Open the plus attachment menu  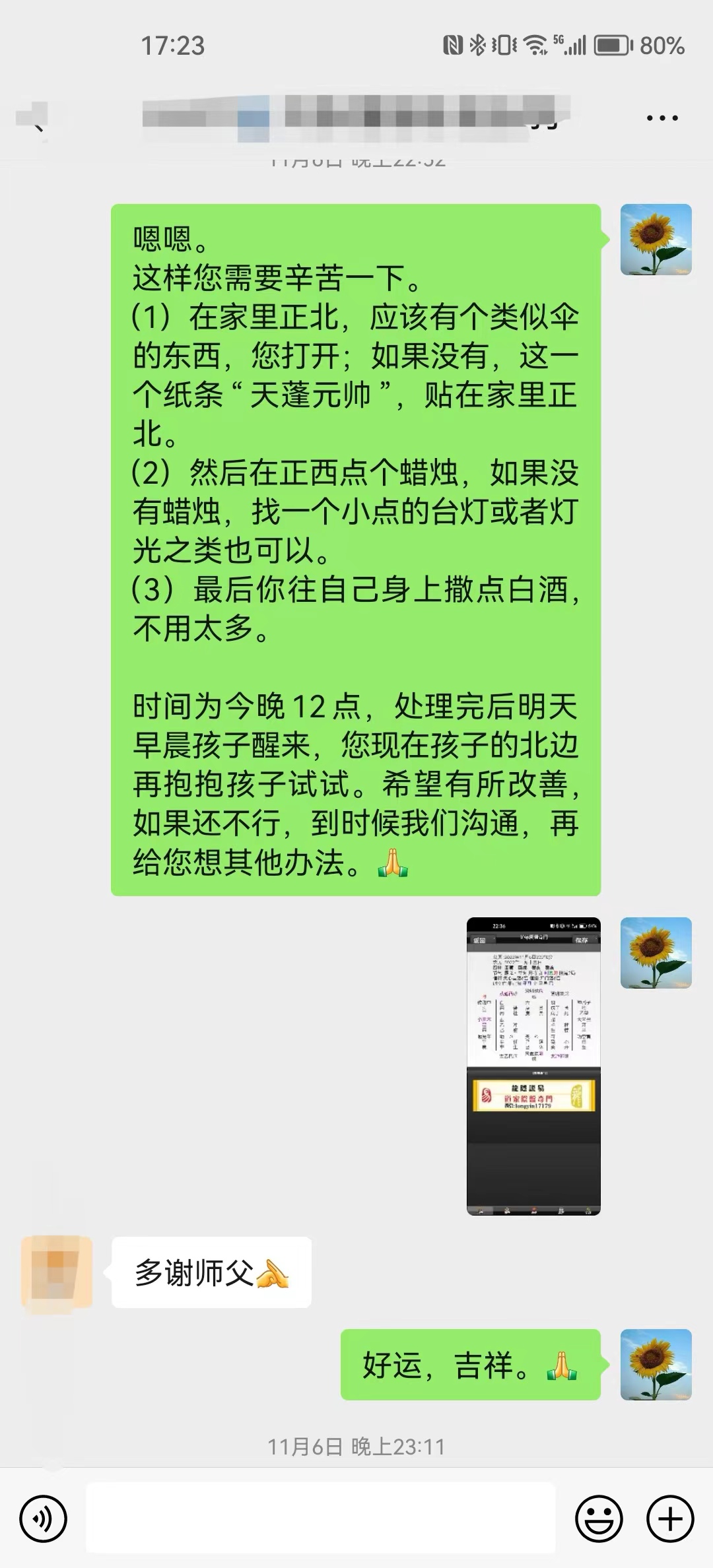669,1519
